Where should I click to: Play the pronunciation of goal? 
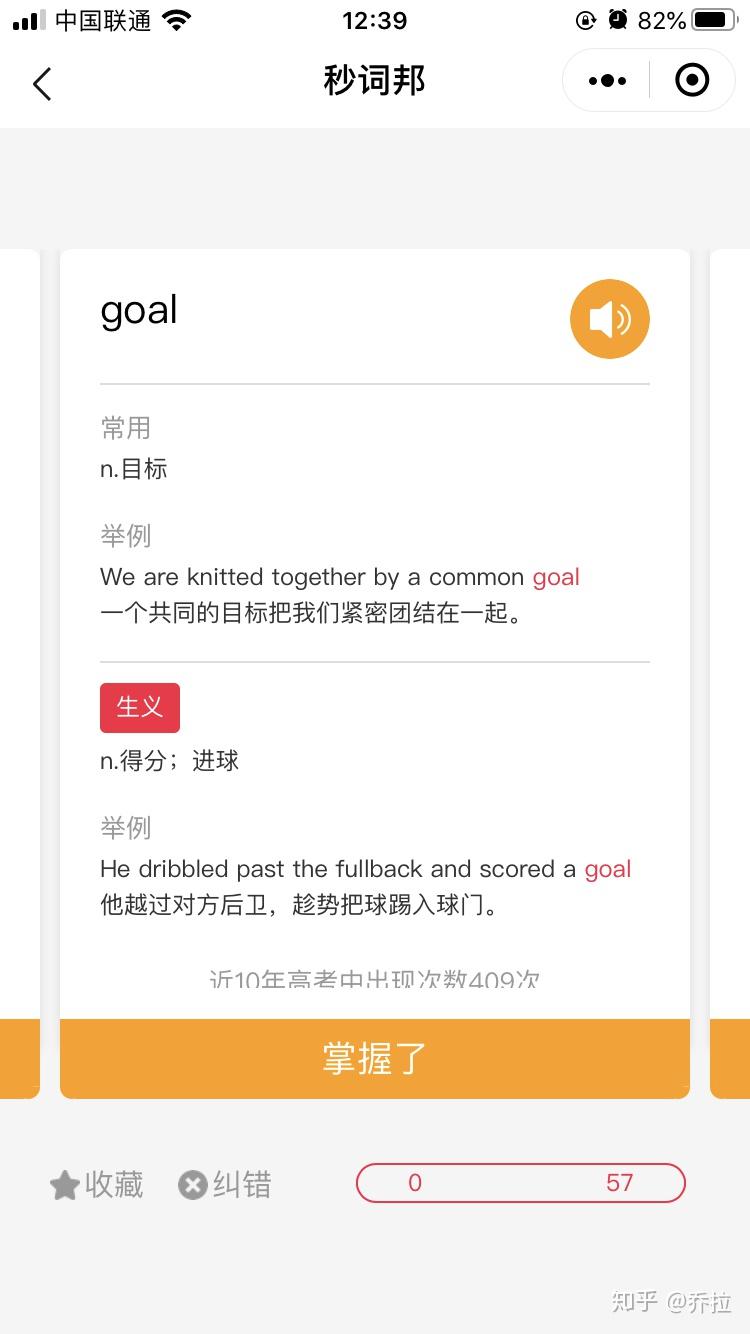point(609,319)
